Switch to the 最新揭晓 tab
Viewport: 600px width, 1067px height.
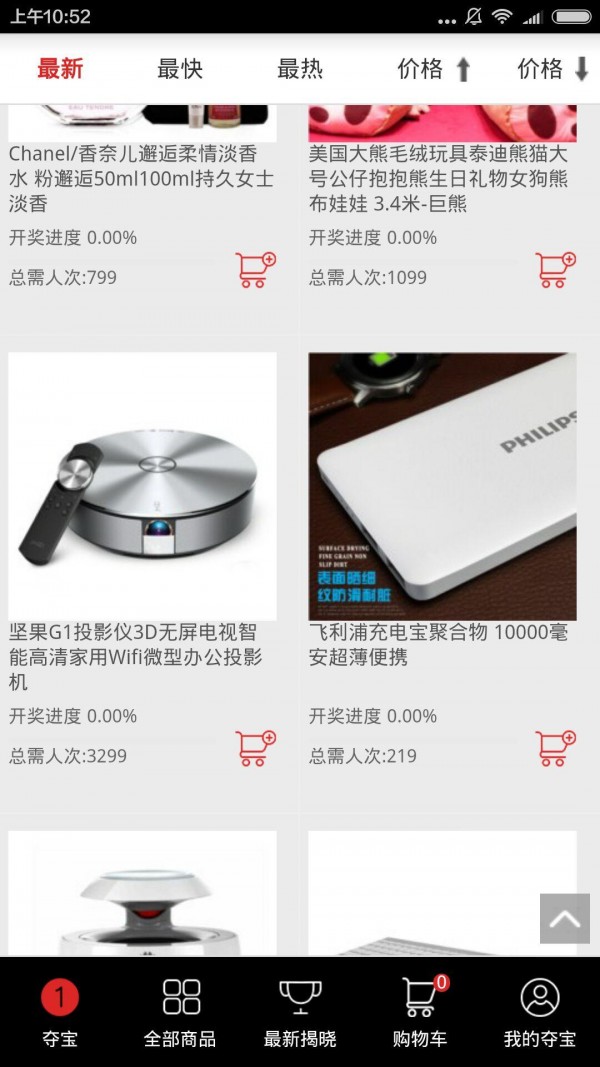pyautogui.click(x=300, y=1012)
